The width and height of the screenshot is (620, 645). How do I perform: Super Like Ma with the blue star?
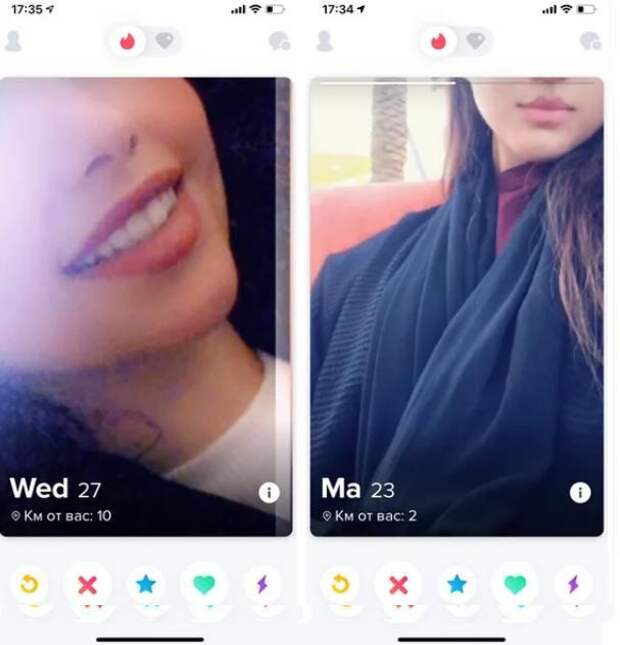(457, 584)
